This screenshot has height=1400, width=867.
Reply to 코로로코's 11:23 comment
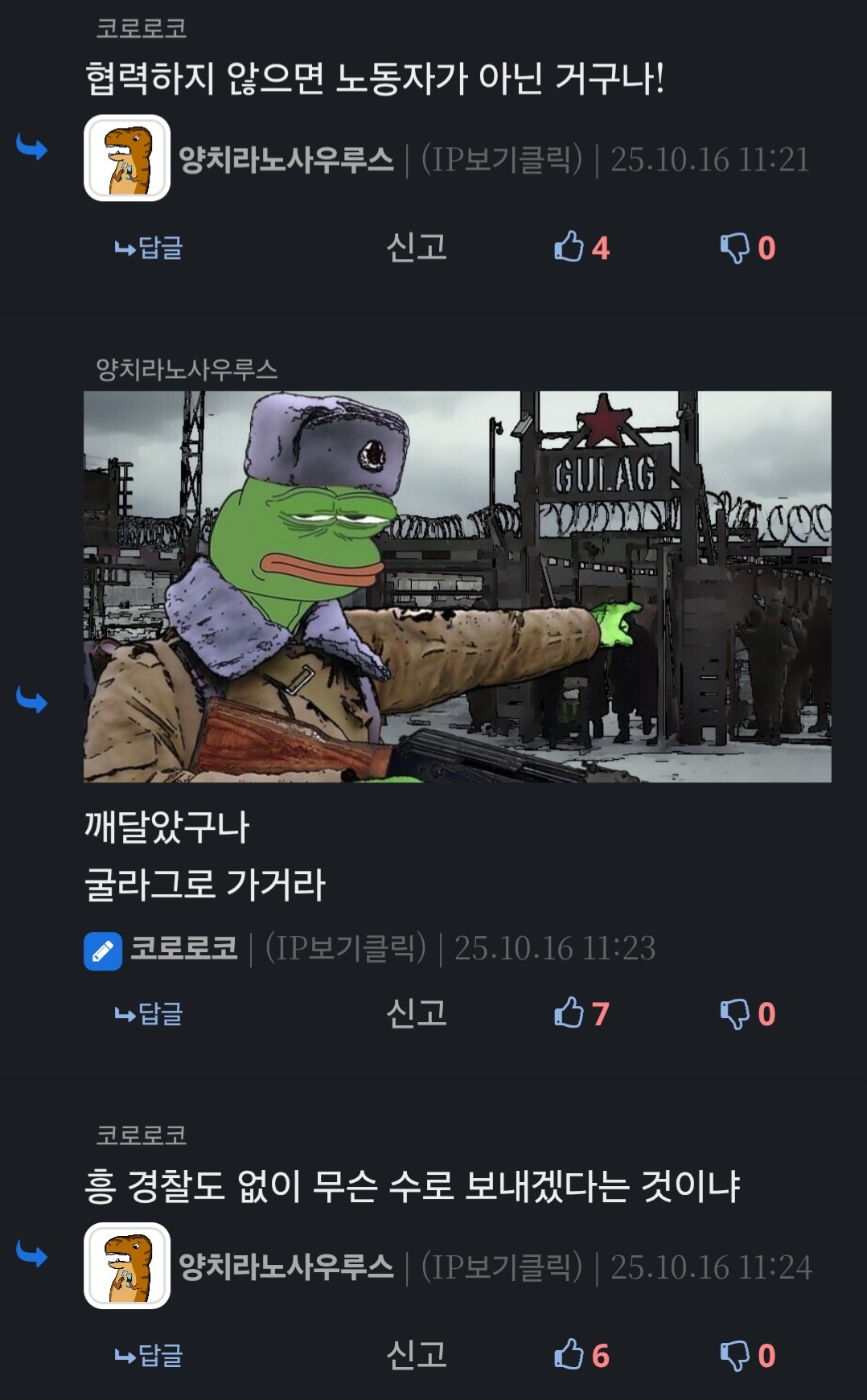point(149,1014)
